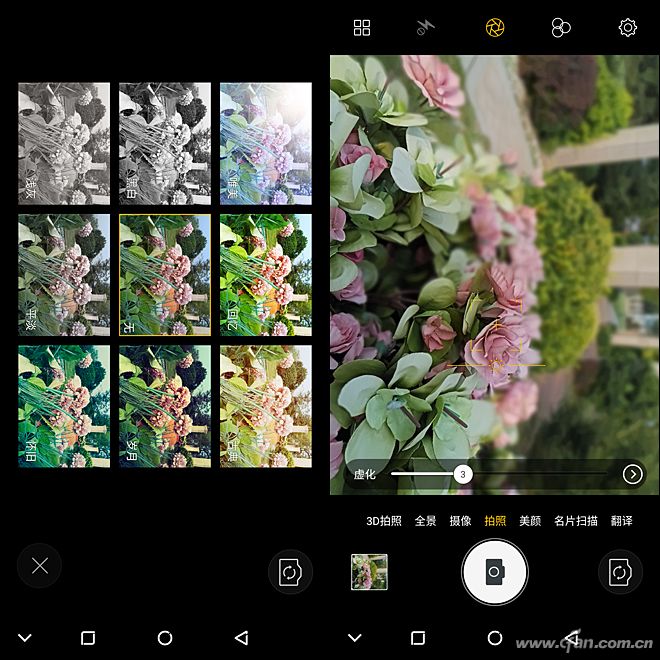Choose the 怀旧 filter preview
Image resolution: width=660 pixels, height=660 pixels.
click(64, 406)
